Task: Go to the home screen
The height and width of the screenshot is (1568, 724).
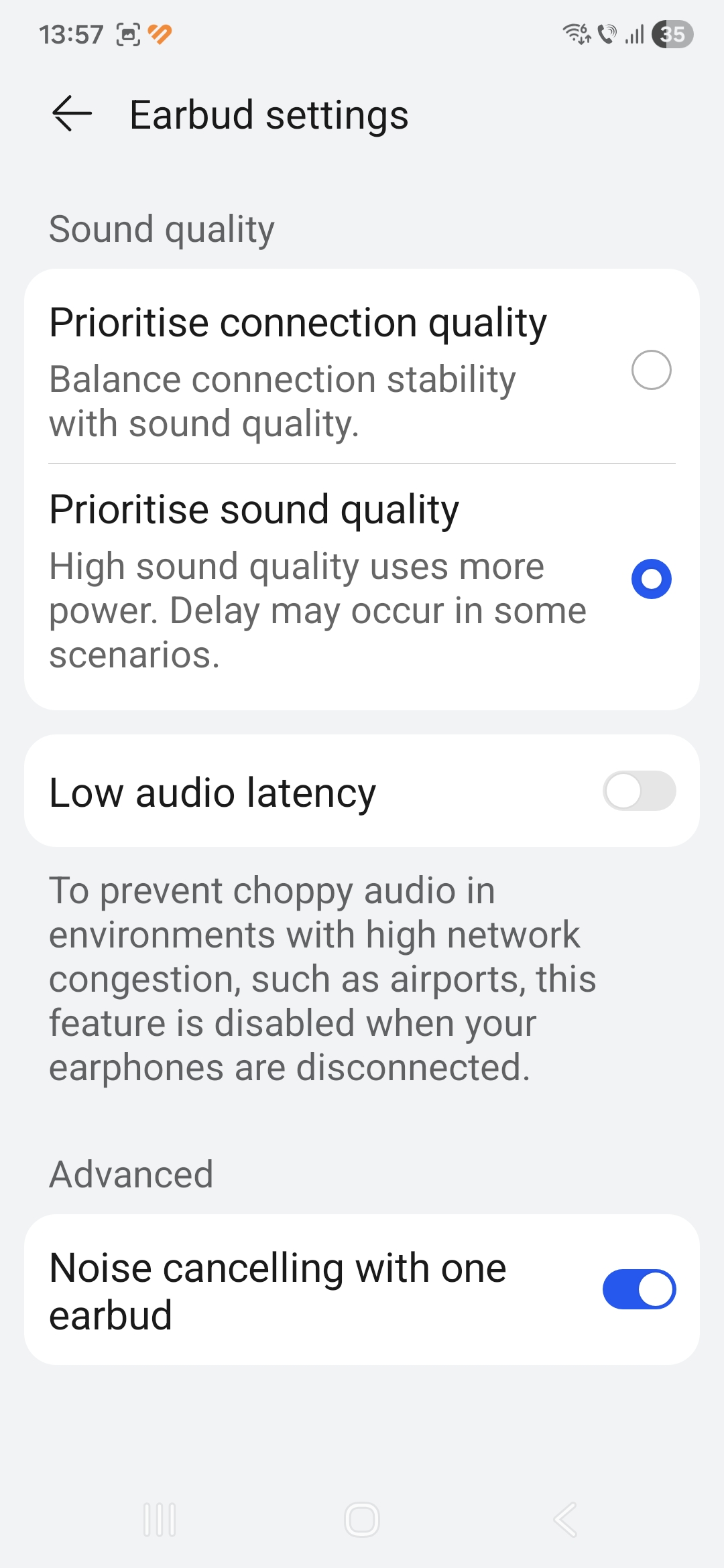Action: point(362,1519)
